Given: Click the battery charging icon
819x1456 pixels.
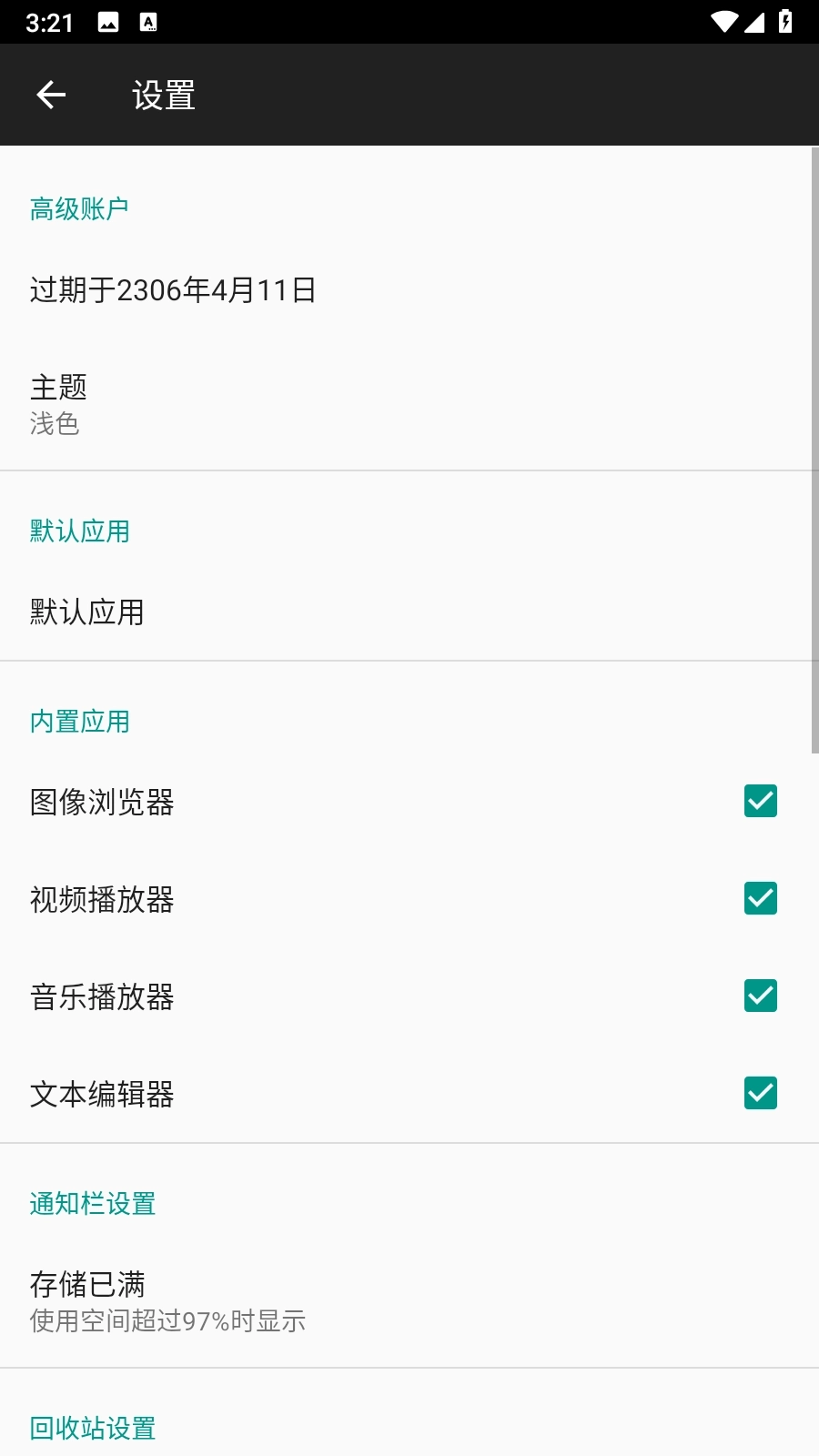Looking at the screenshot, I should tap(788, 21).
